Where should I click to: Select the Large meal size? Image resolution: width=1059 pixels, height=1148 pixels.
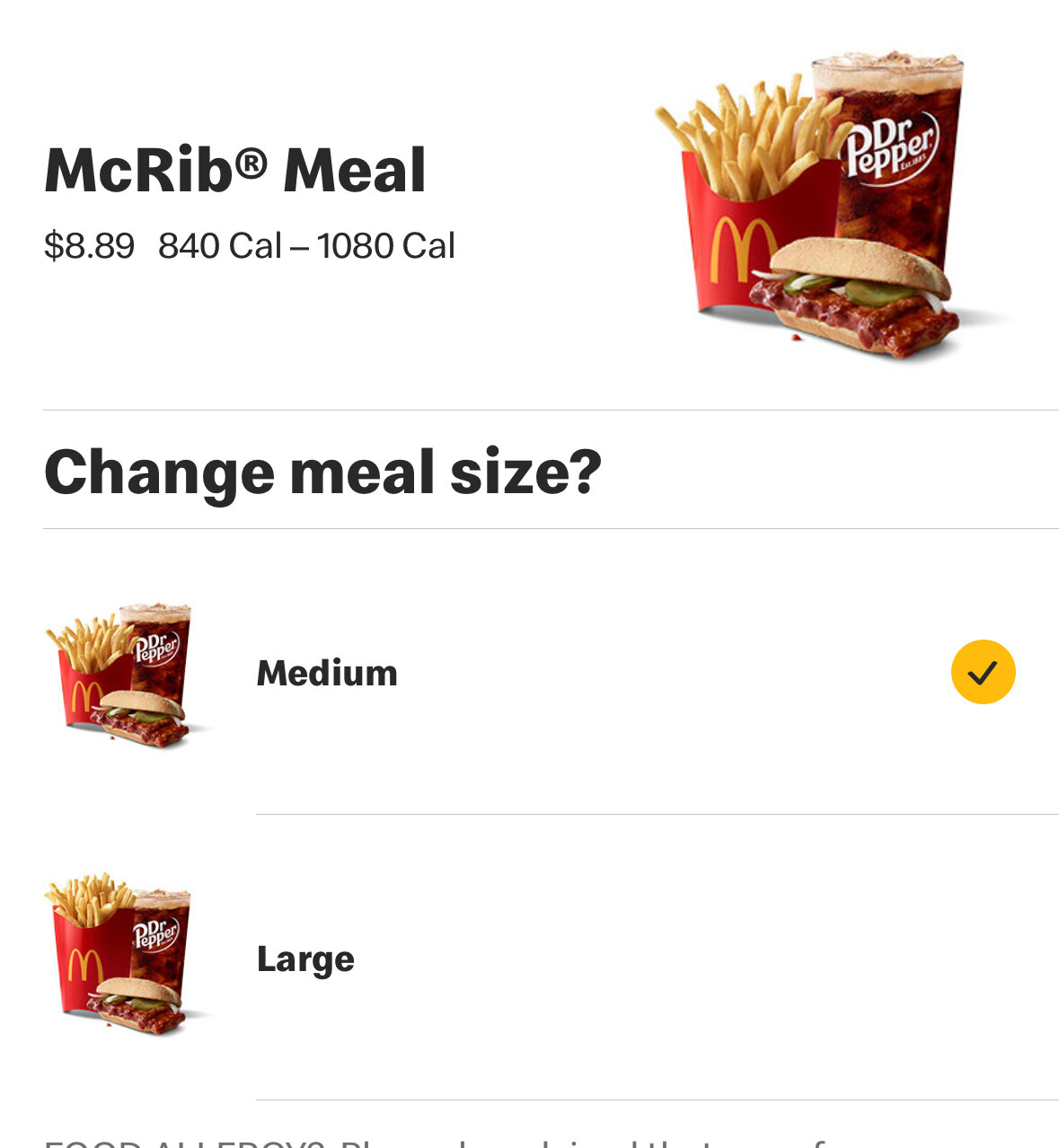(305, 958)
